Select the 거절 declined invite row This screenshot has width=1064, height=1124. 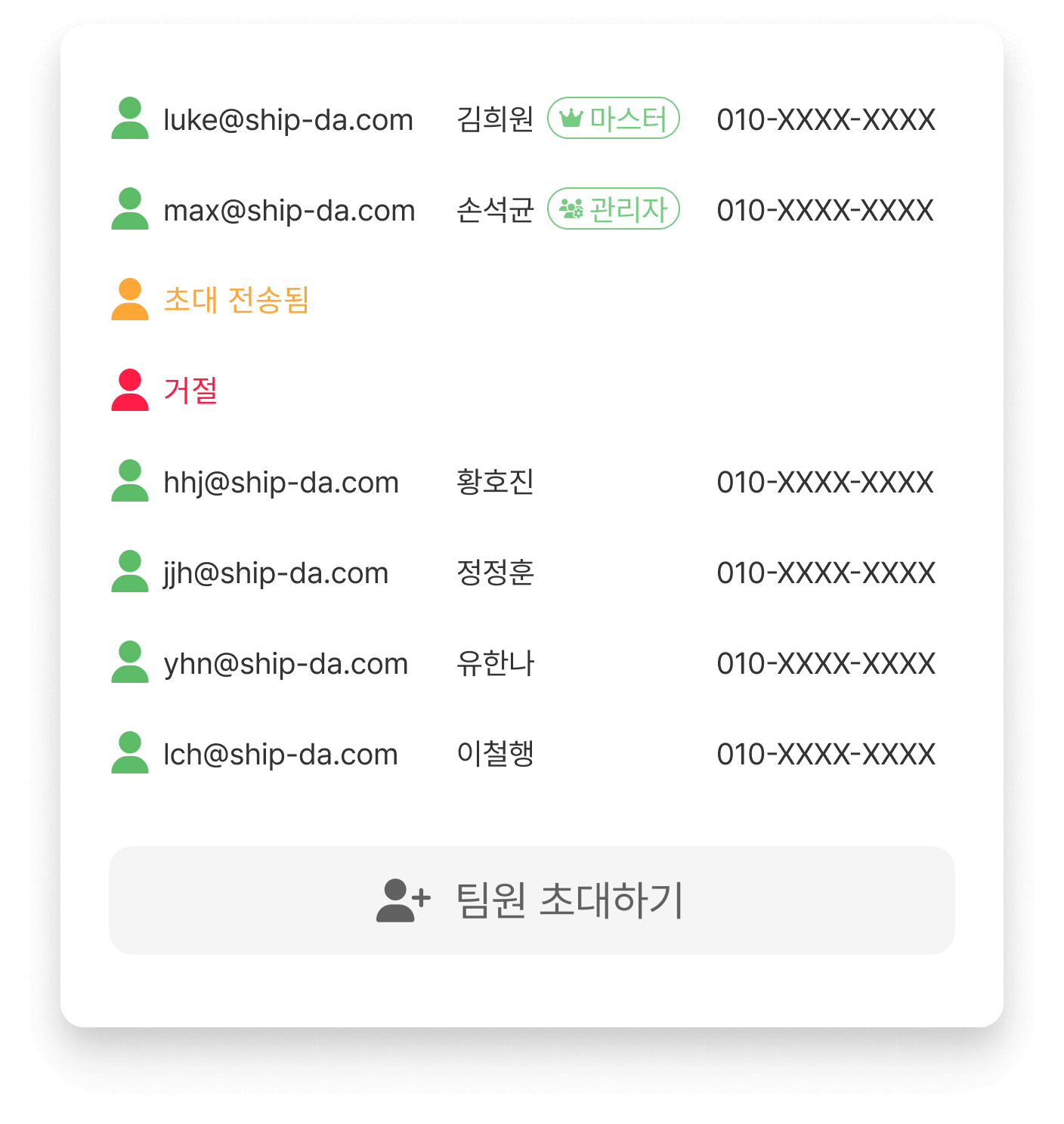point(190,391)
